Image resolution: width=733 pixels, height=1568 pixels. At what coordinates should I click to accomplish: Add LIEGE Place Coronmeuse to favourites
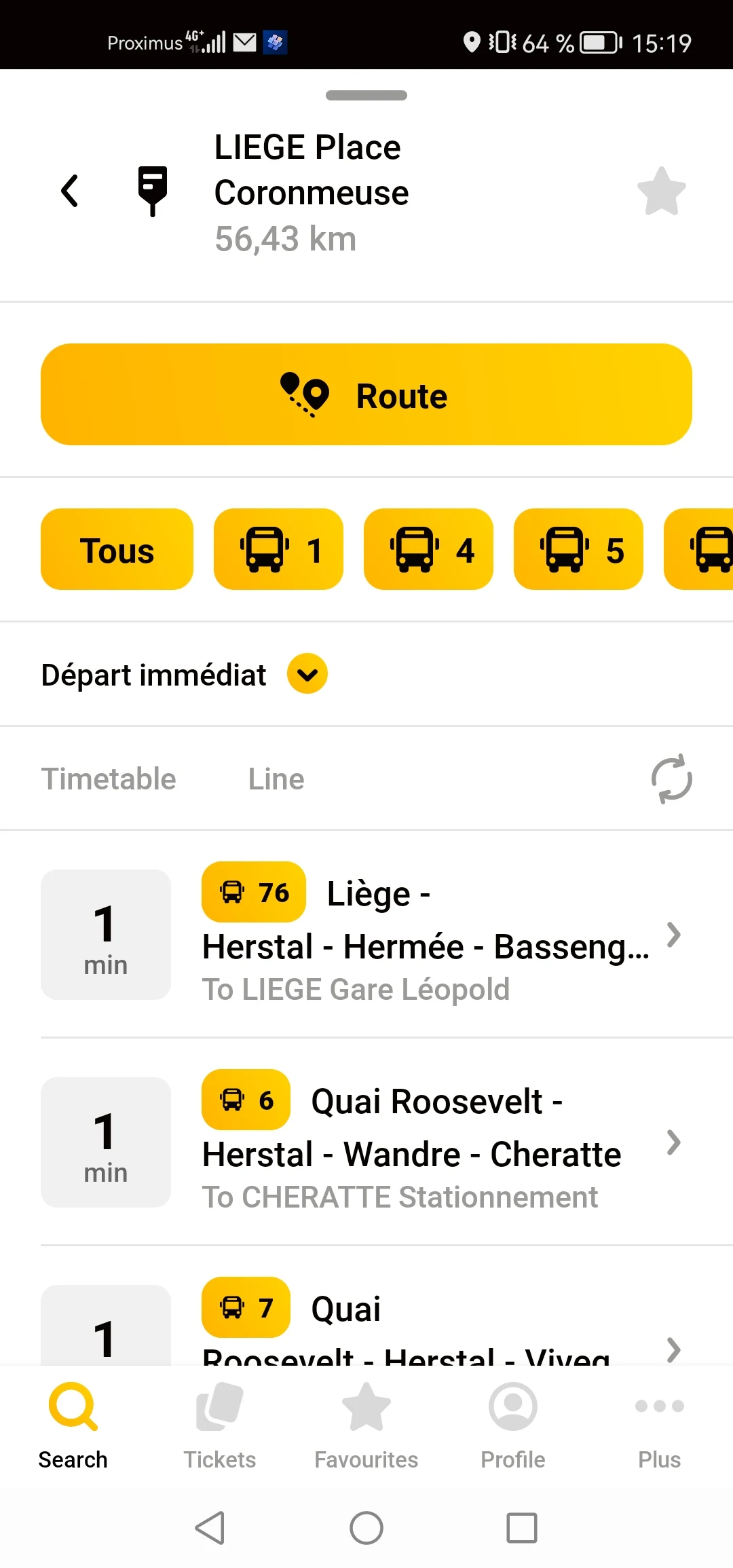click(662, 191)
